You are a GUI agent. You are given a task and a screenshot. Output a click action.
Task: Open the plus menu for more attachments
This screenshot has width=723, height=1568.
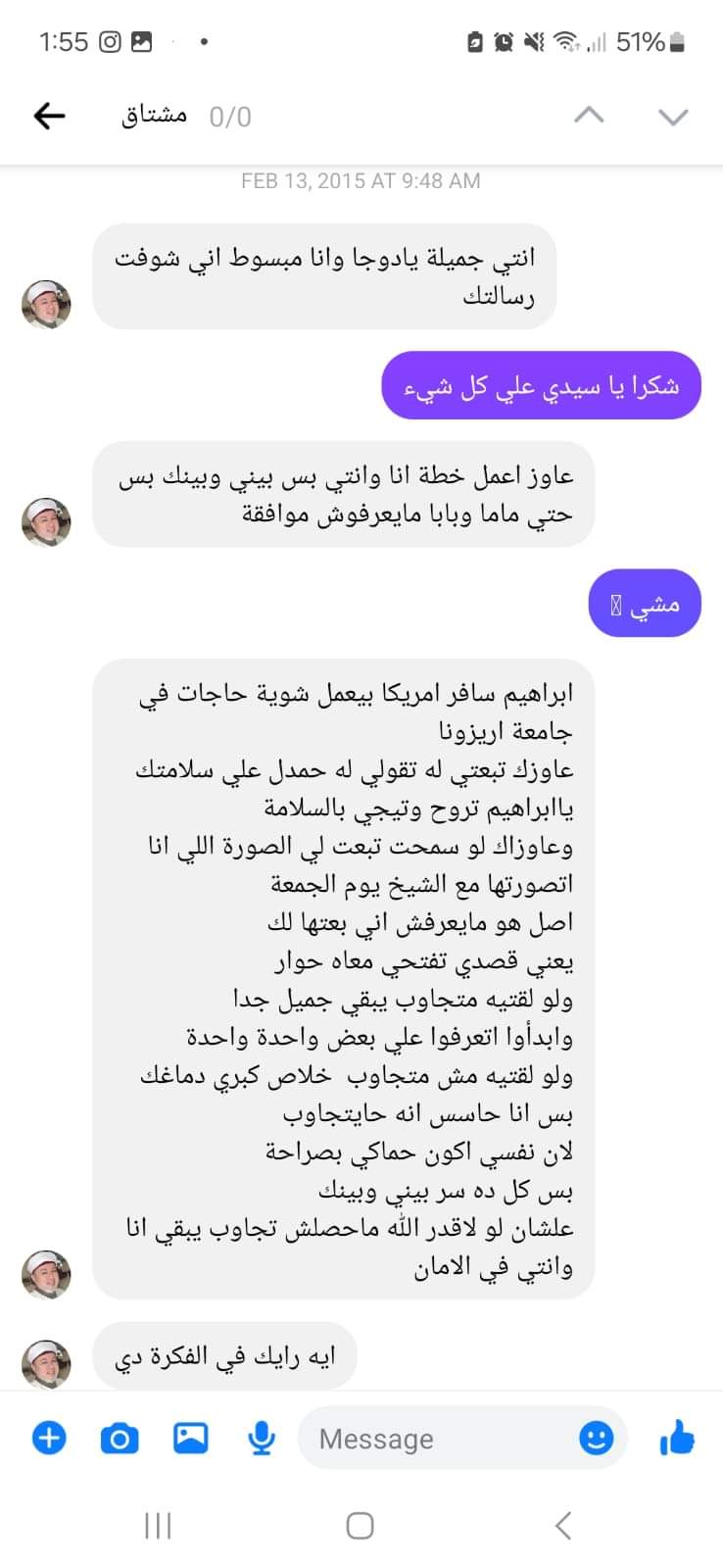click(x=48, y=1438)
